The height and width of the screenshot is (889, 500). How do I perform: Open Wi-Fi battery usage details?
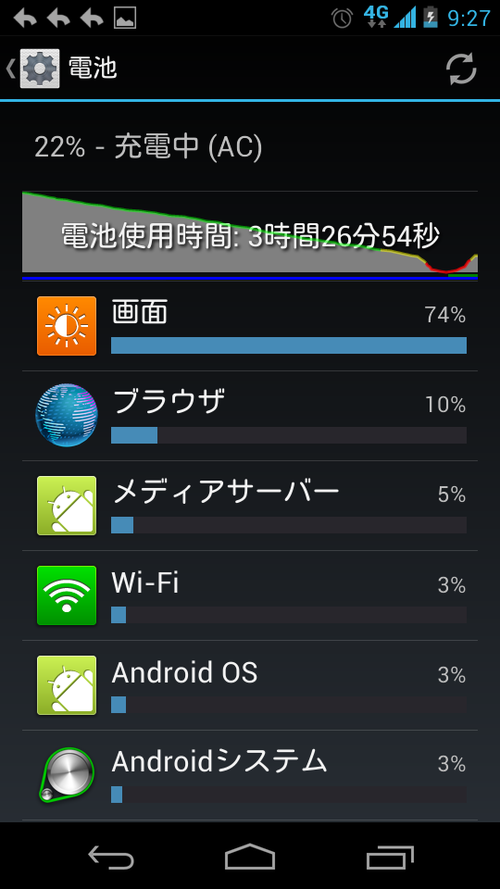click(250, 596)
